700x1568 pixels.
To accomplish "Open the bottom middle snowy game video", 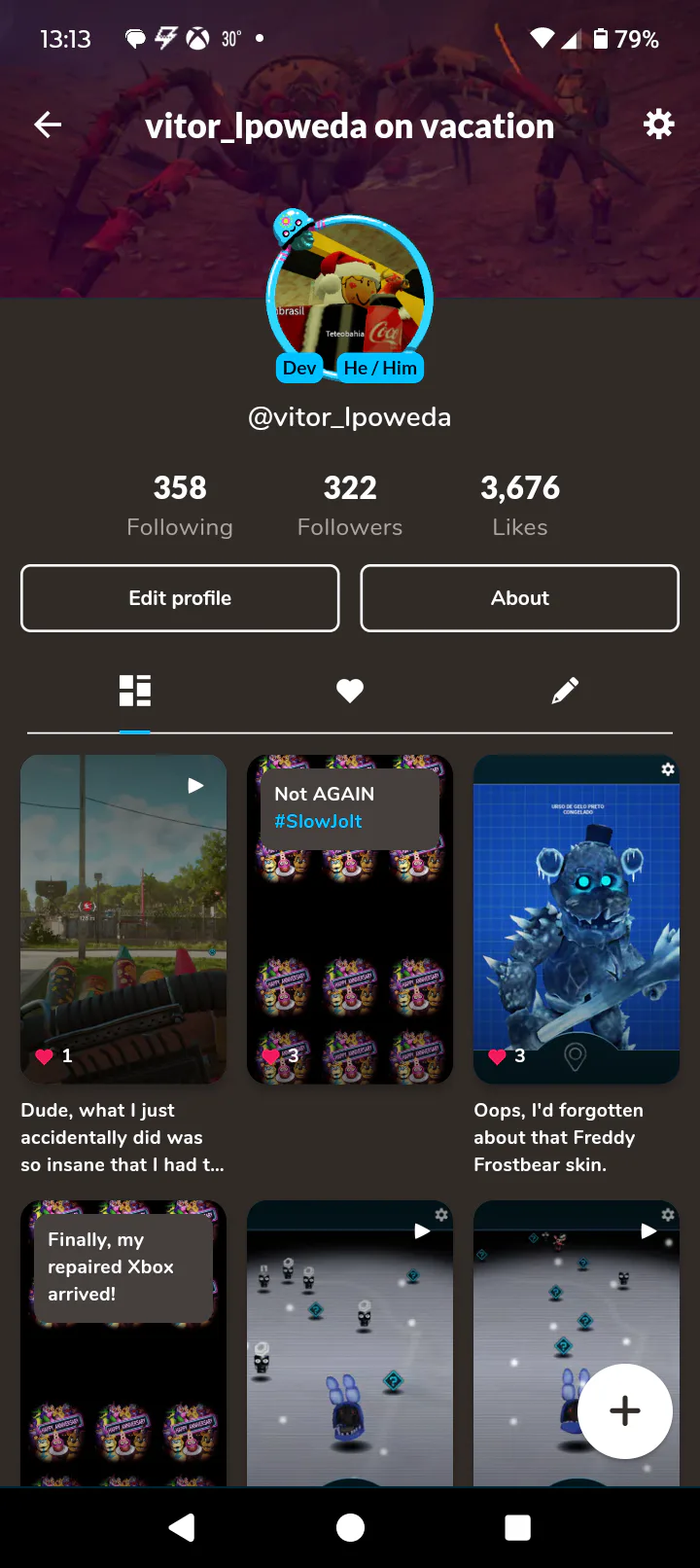I will (350, 1342).
